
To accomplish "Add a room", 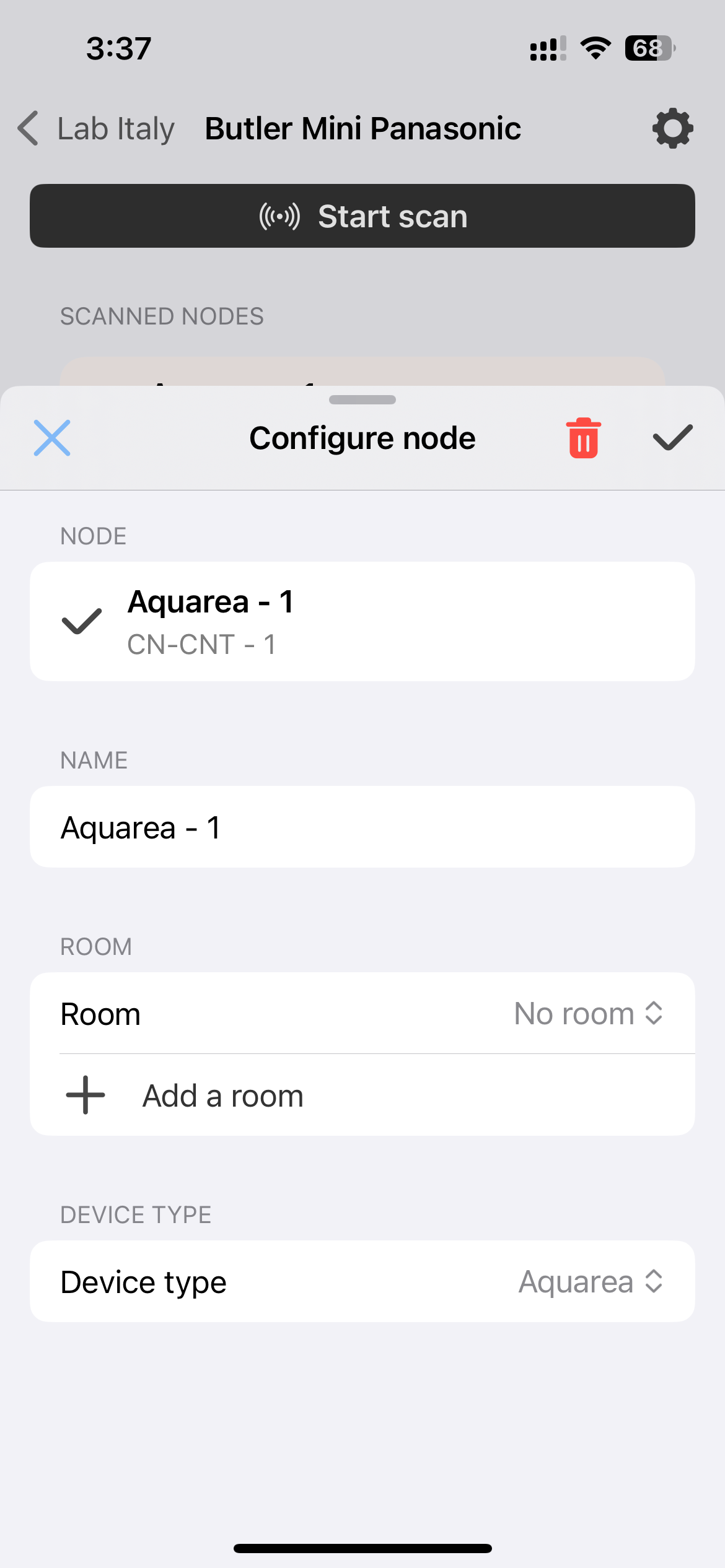I will [x=223, y=1095].
